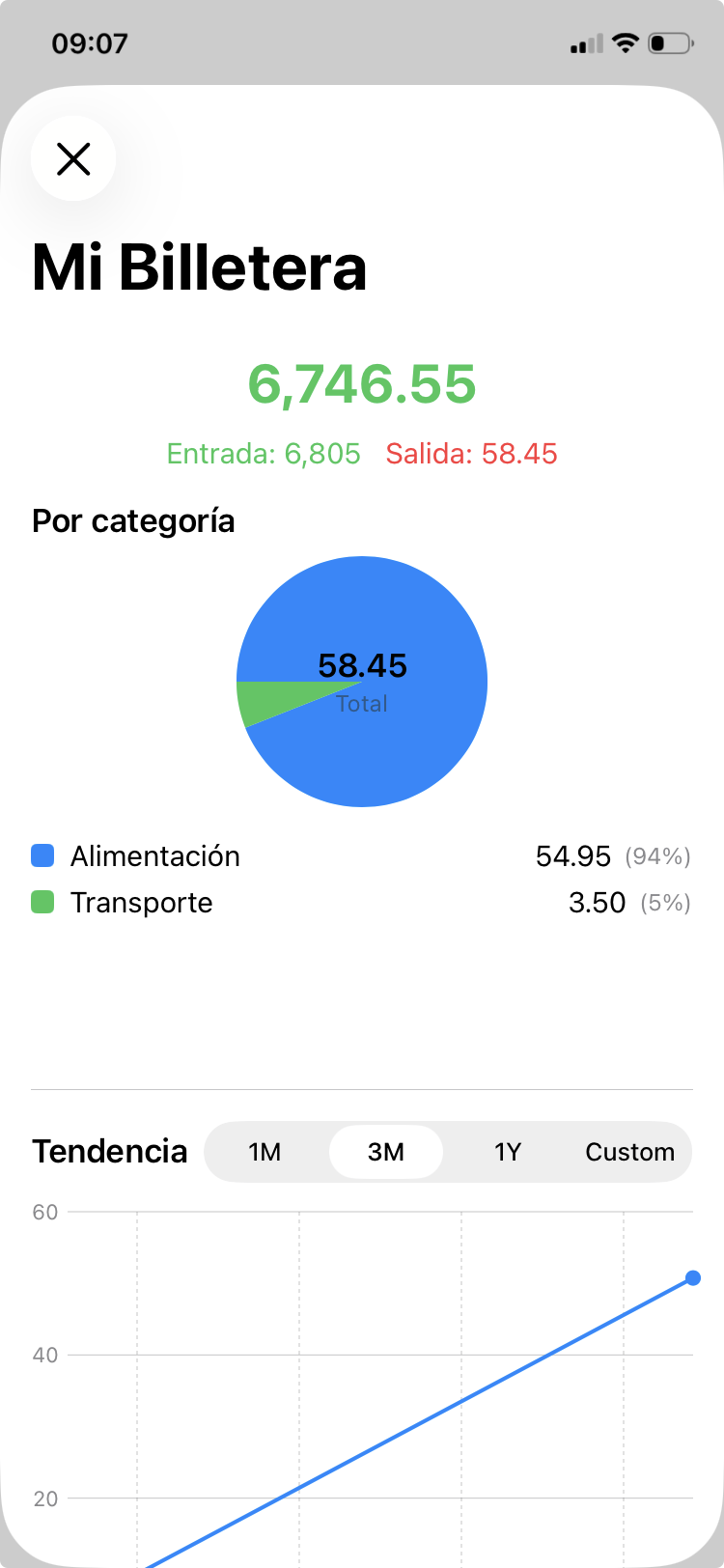Close the Mi Billetera sheet
Viewport: 724px width, 1568px height.
pyautogui.click(x=73, y=158)
